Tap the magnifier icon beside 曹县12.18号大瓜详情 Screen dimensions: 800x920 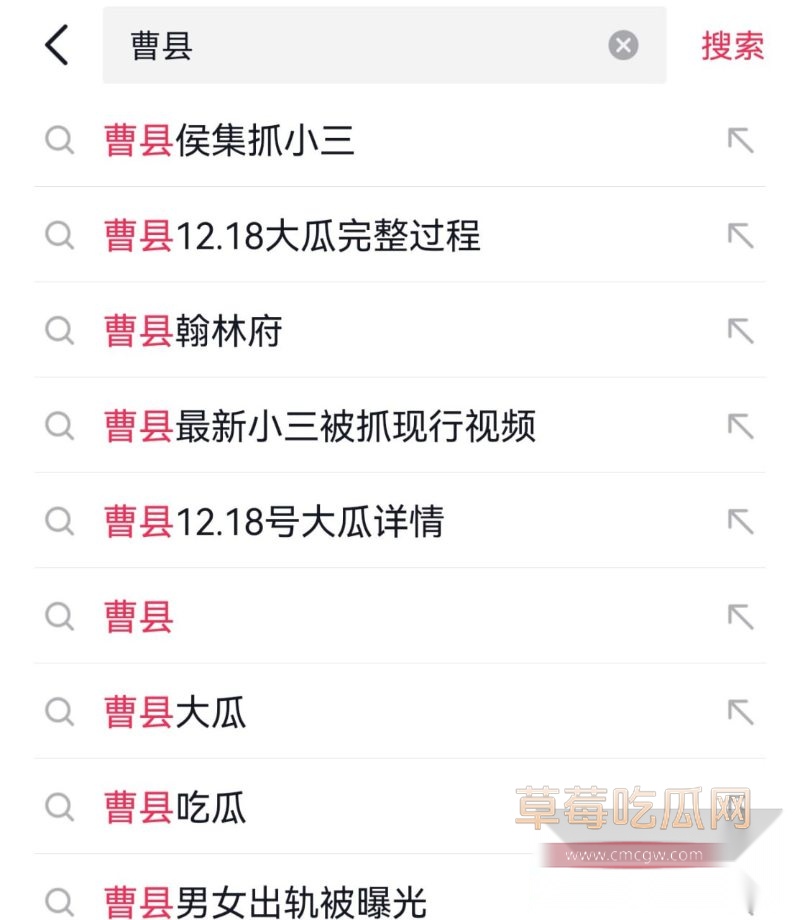point(60,522)
